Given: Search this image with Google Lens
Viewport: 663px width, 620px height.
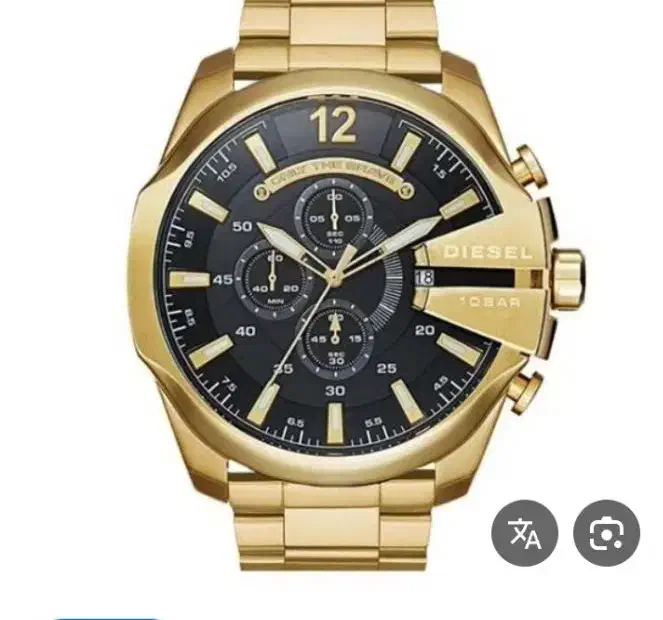Looking at the screenshot, I should (x=606, y=533).
